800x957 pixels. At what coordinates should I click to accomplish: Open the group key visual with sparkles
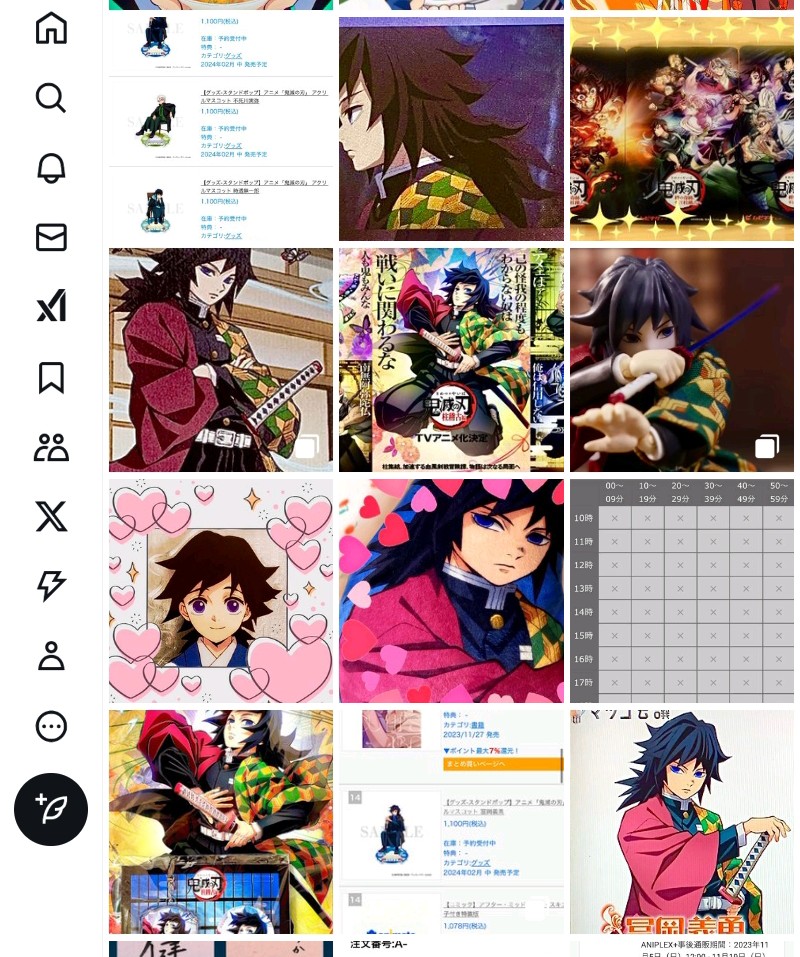pyautogui.click(x=681, y=128)
